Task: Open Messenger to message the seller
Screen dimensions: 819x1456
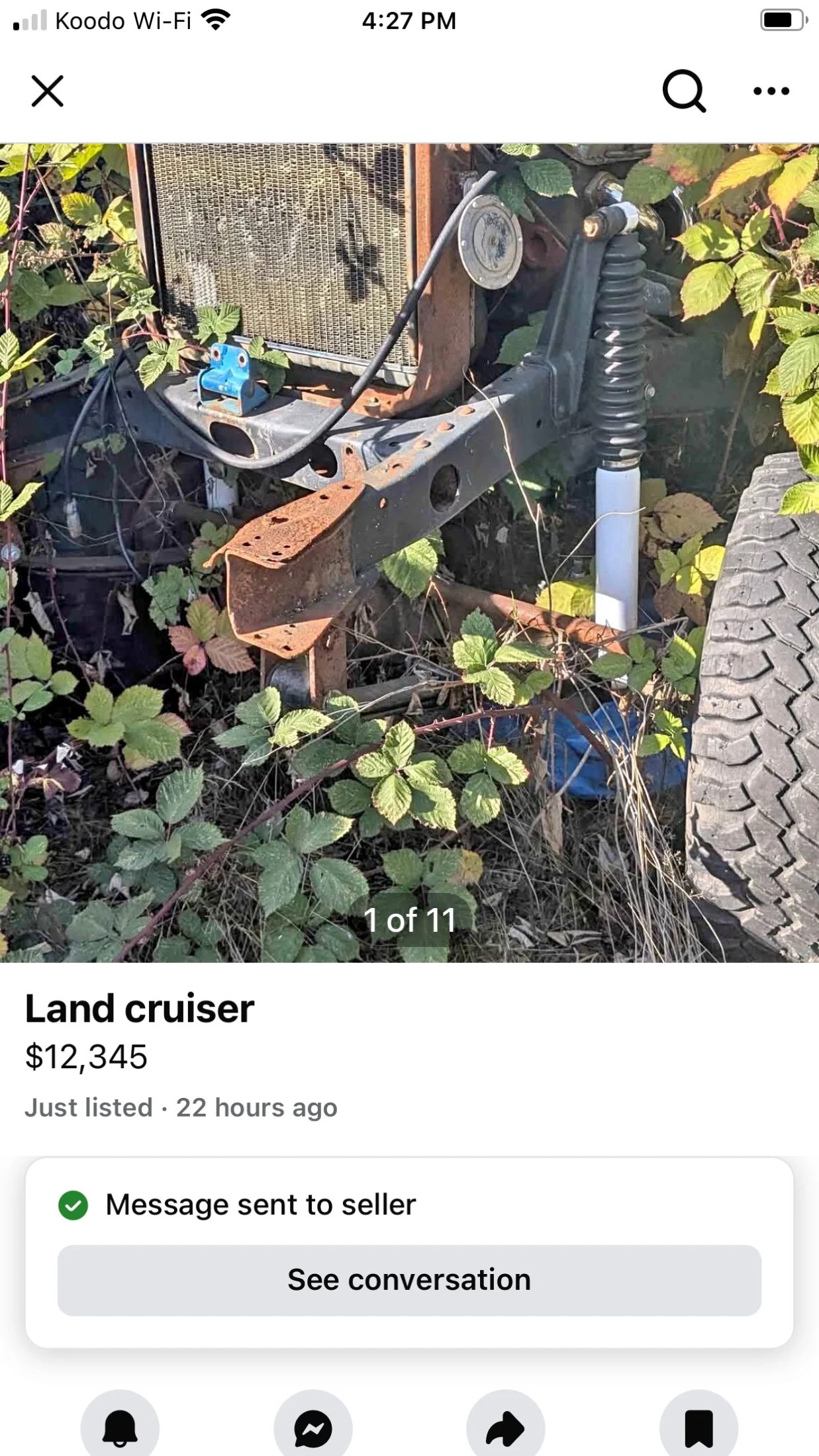Action: [x=313, y=1428]
